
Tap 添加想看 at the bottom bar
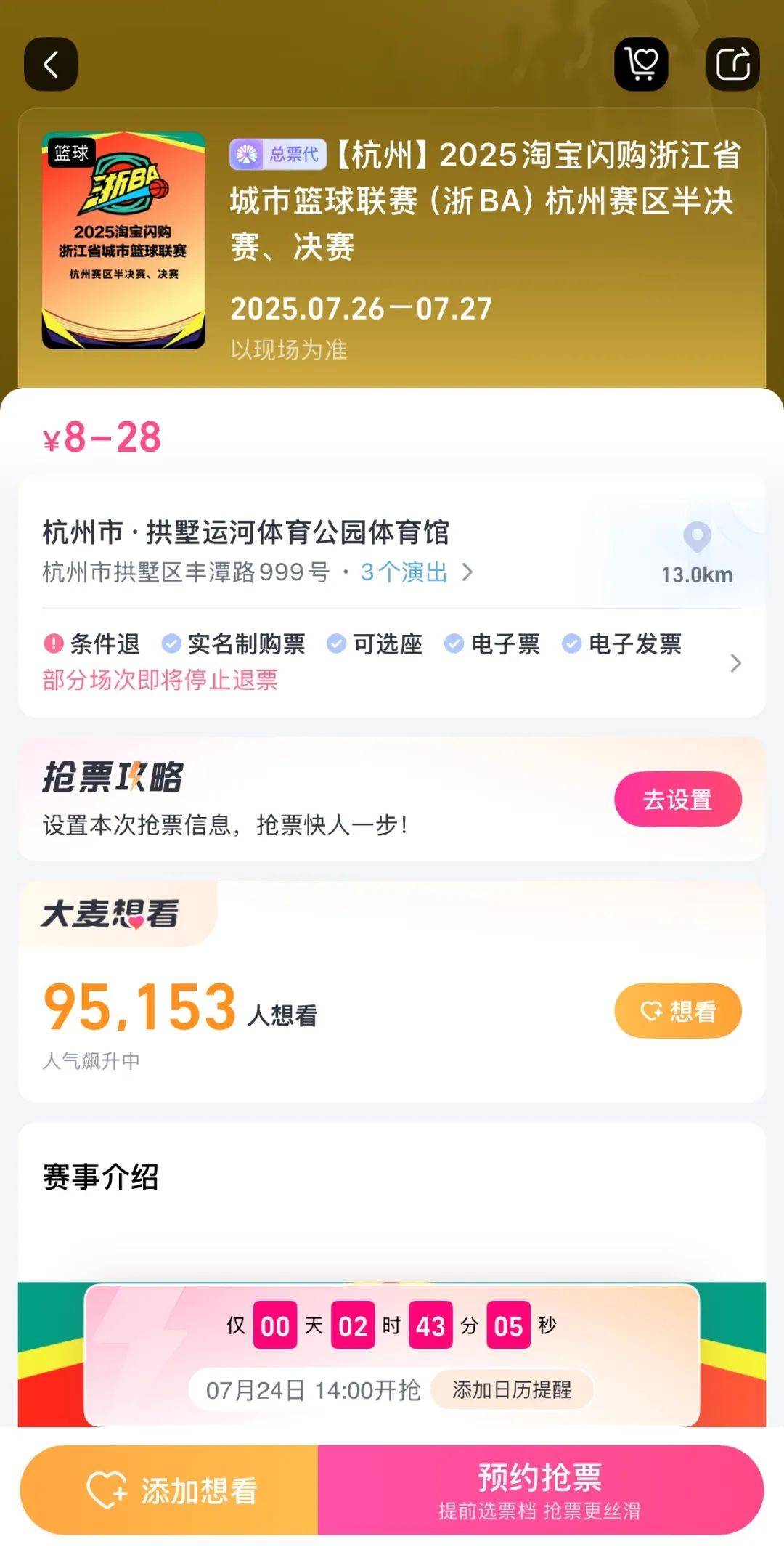[171, 1490]
